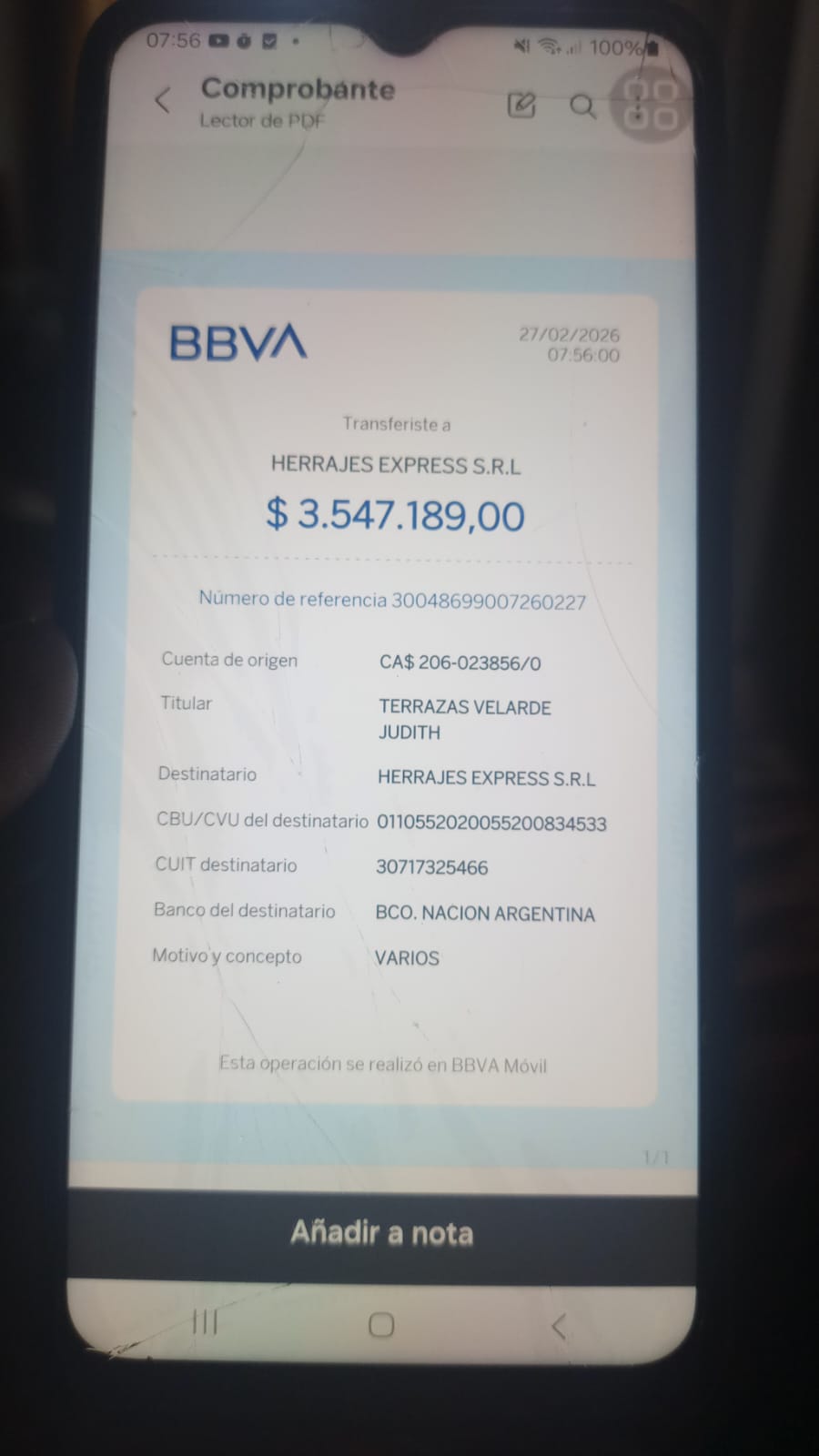Go back from the Comprobante PDF
The width and height of the screenshot is (819, 1456).
click(x=163, y=100)
